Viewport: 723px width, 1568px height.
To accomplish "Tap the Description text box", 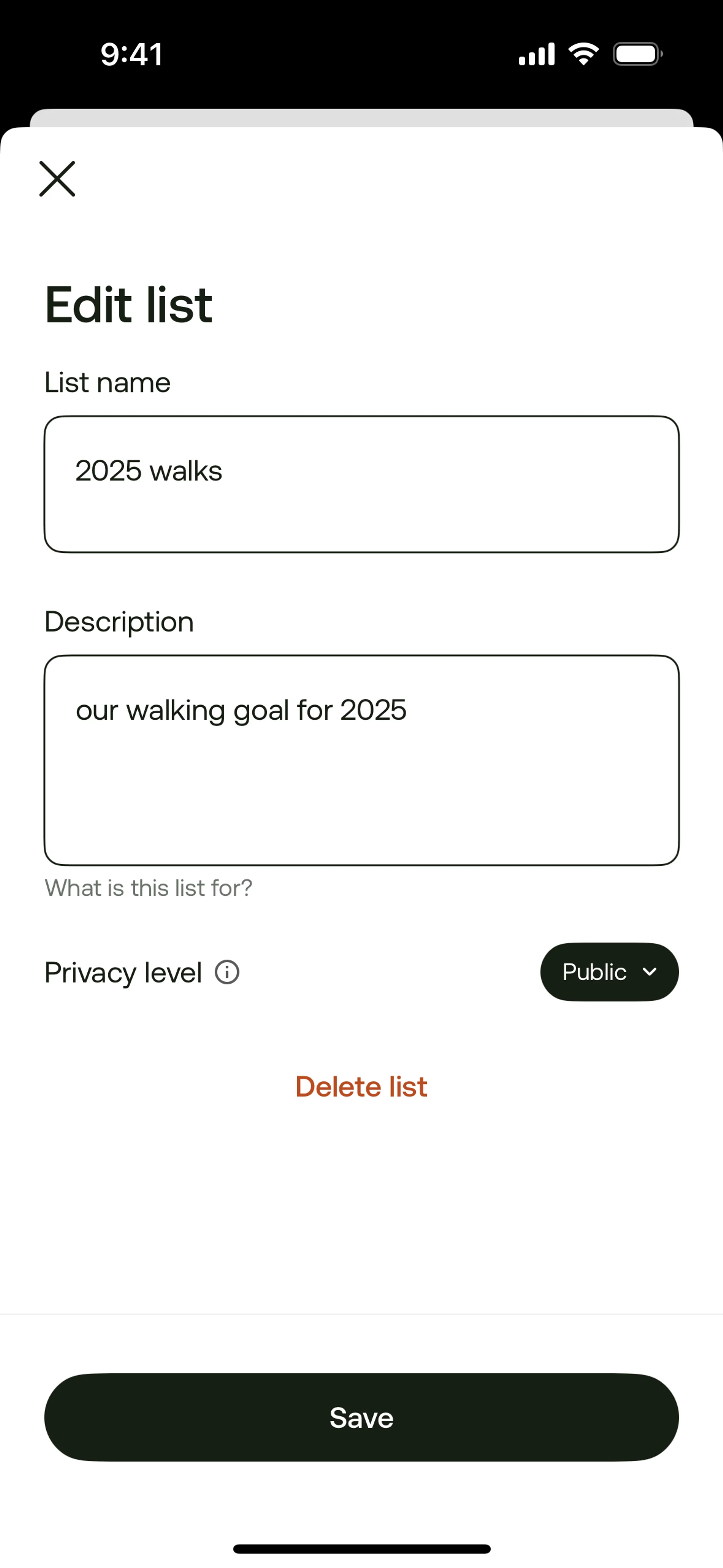I will pos(361,760).
